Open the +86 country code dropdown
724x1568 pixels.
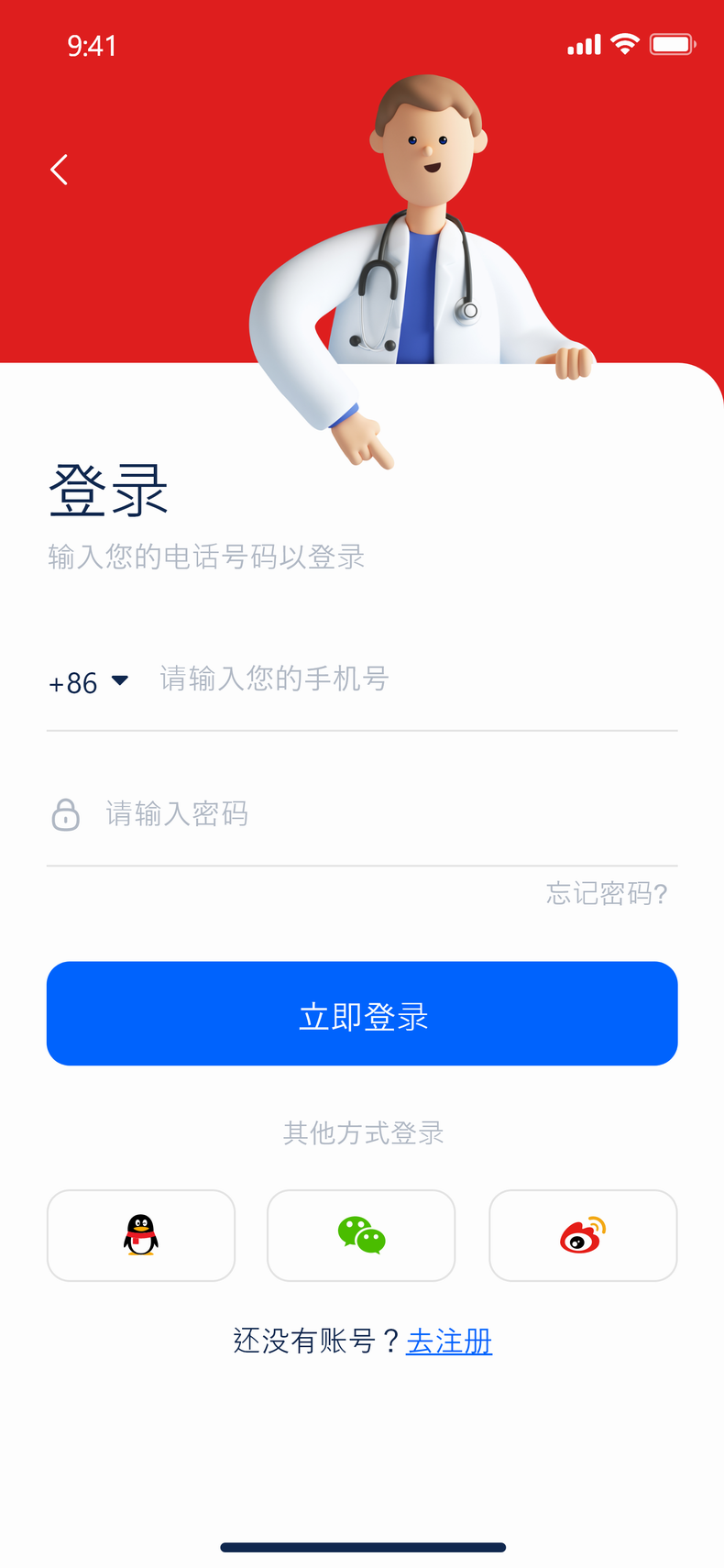(x=89, y=682)
